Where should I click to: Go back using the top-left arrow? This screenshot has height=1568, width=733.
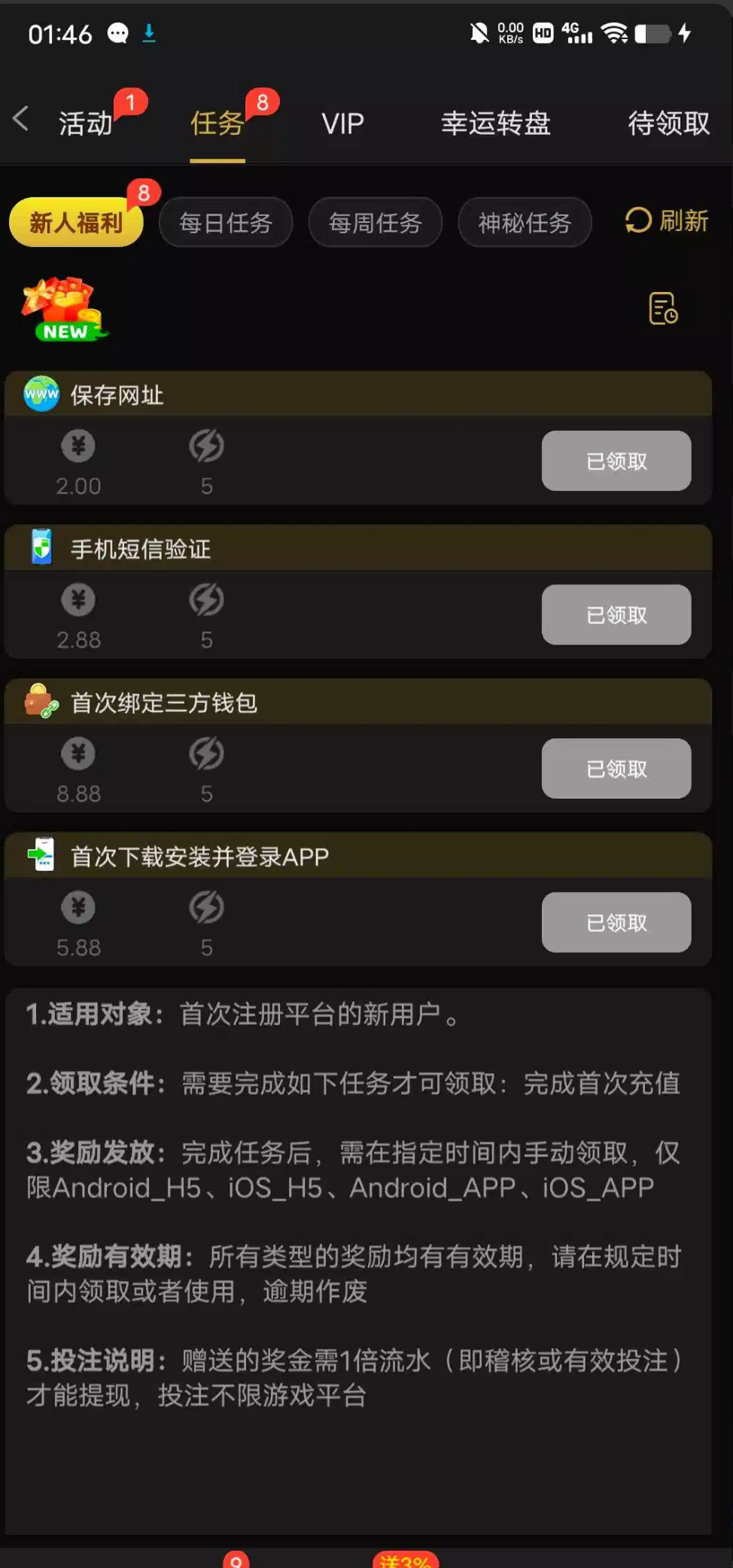[x=21, y=119]
